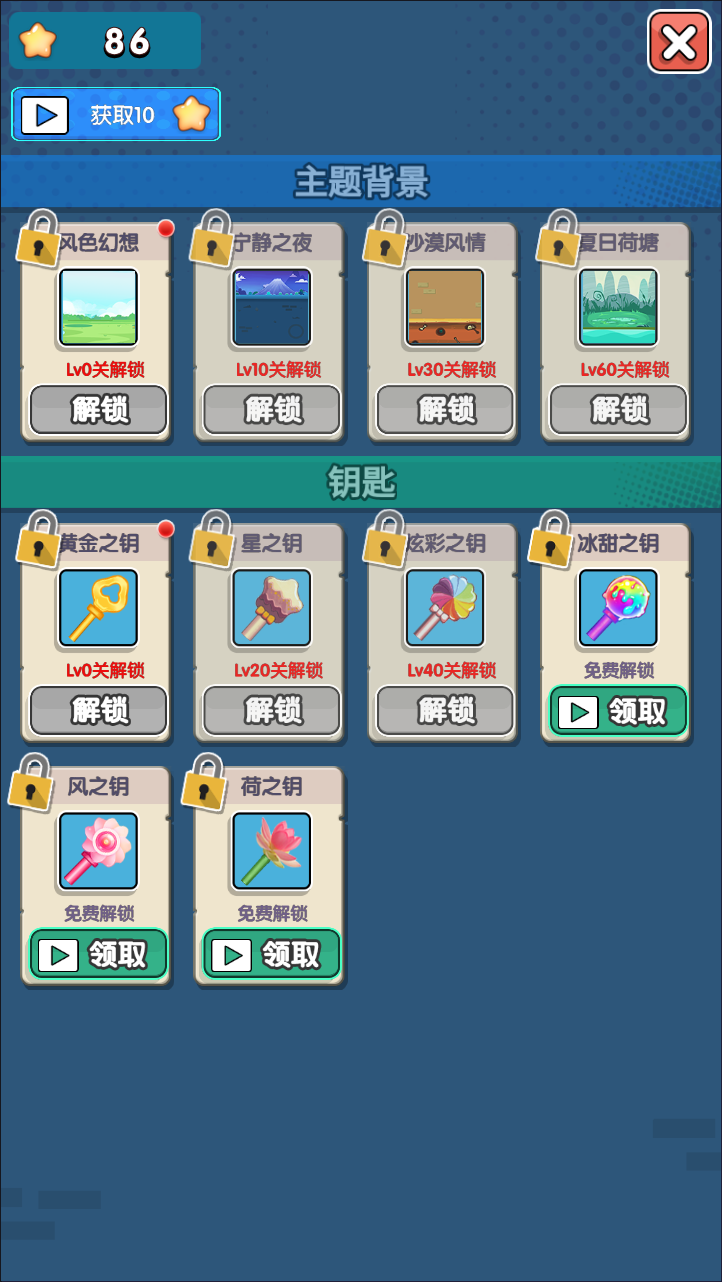Select the 夏日荷塘 theme preview image

619,307
